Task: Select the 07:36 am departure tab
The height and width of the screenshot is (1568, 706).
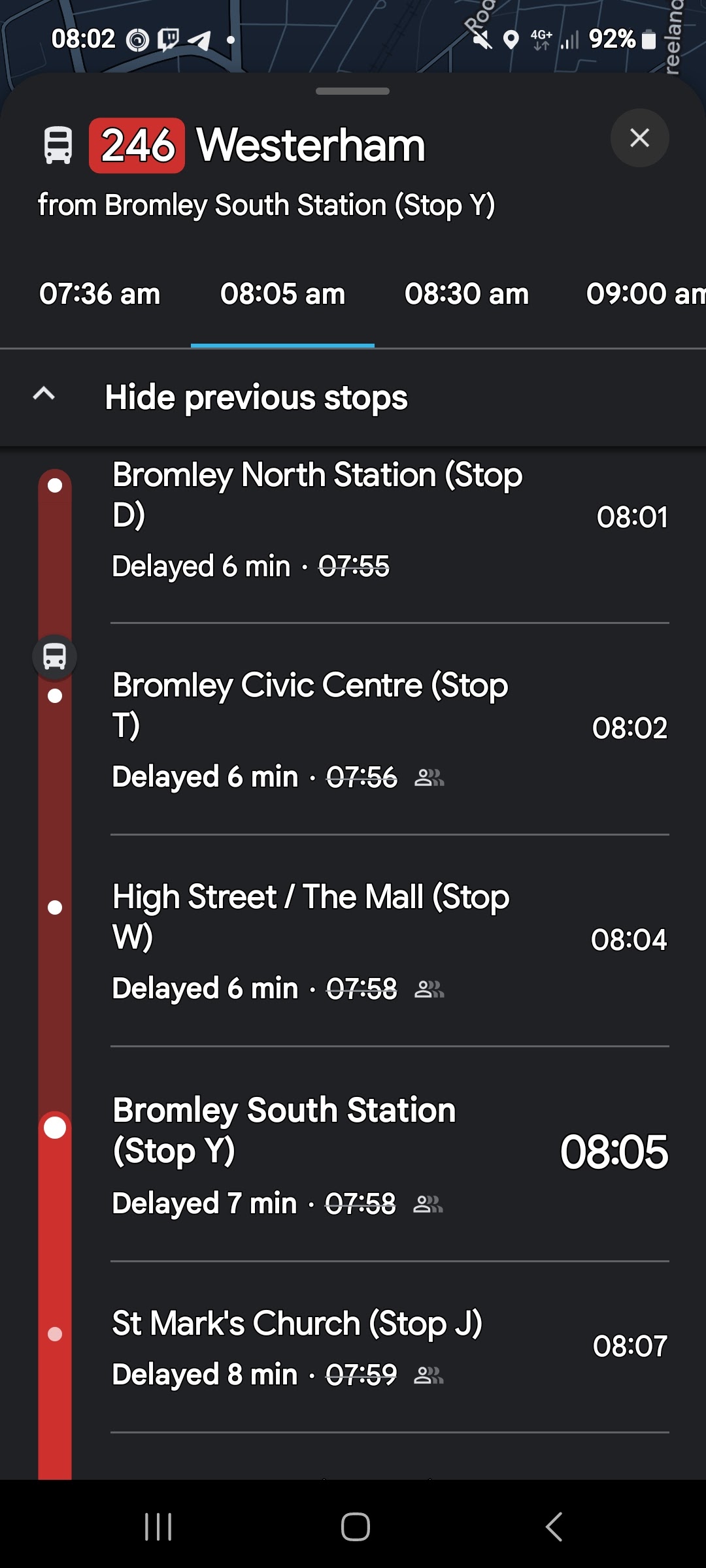Action: coord(99,294)
